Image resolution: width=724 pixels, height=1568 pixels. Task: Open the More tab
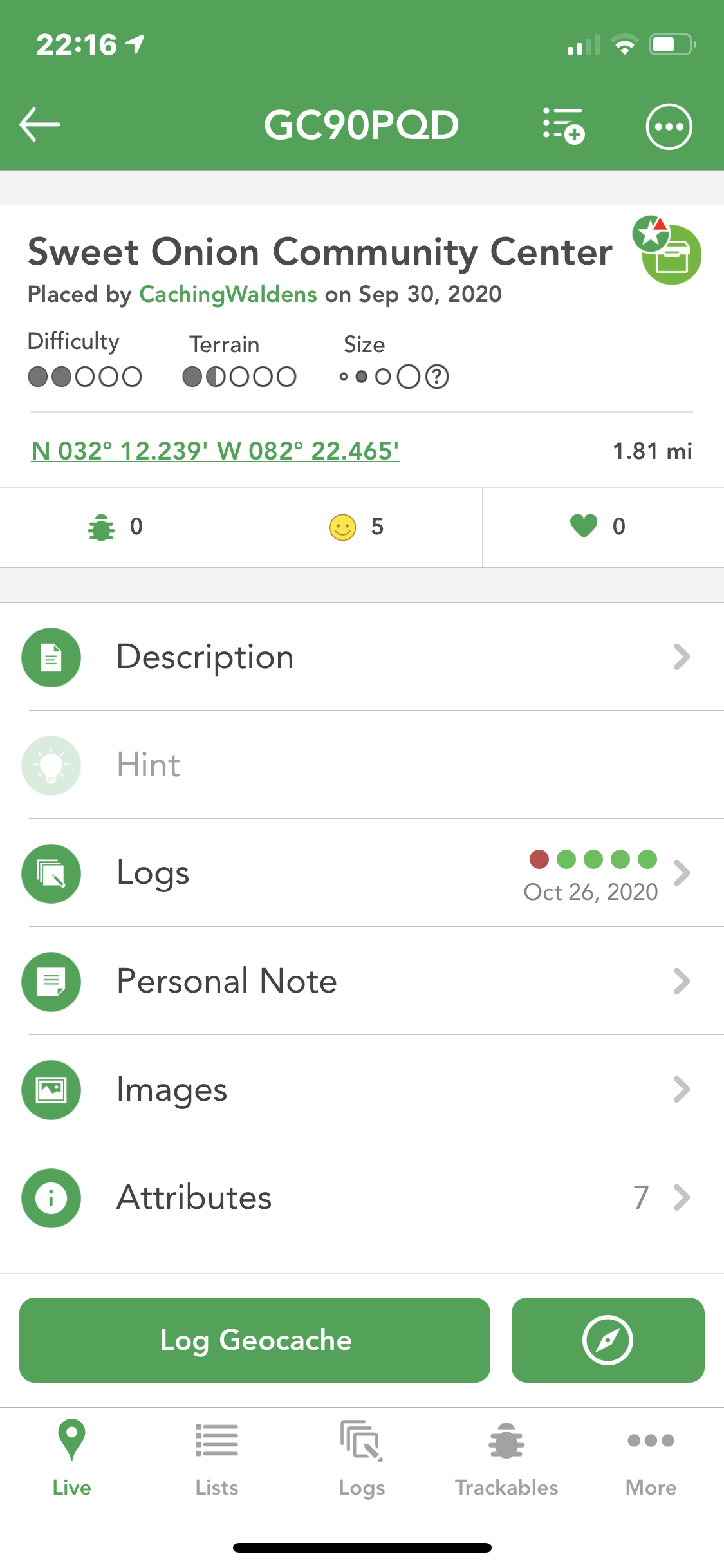click(x=651, y=1458)
